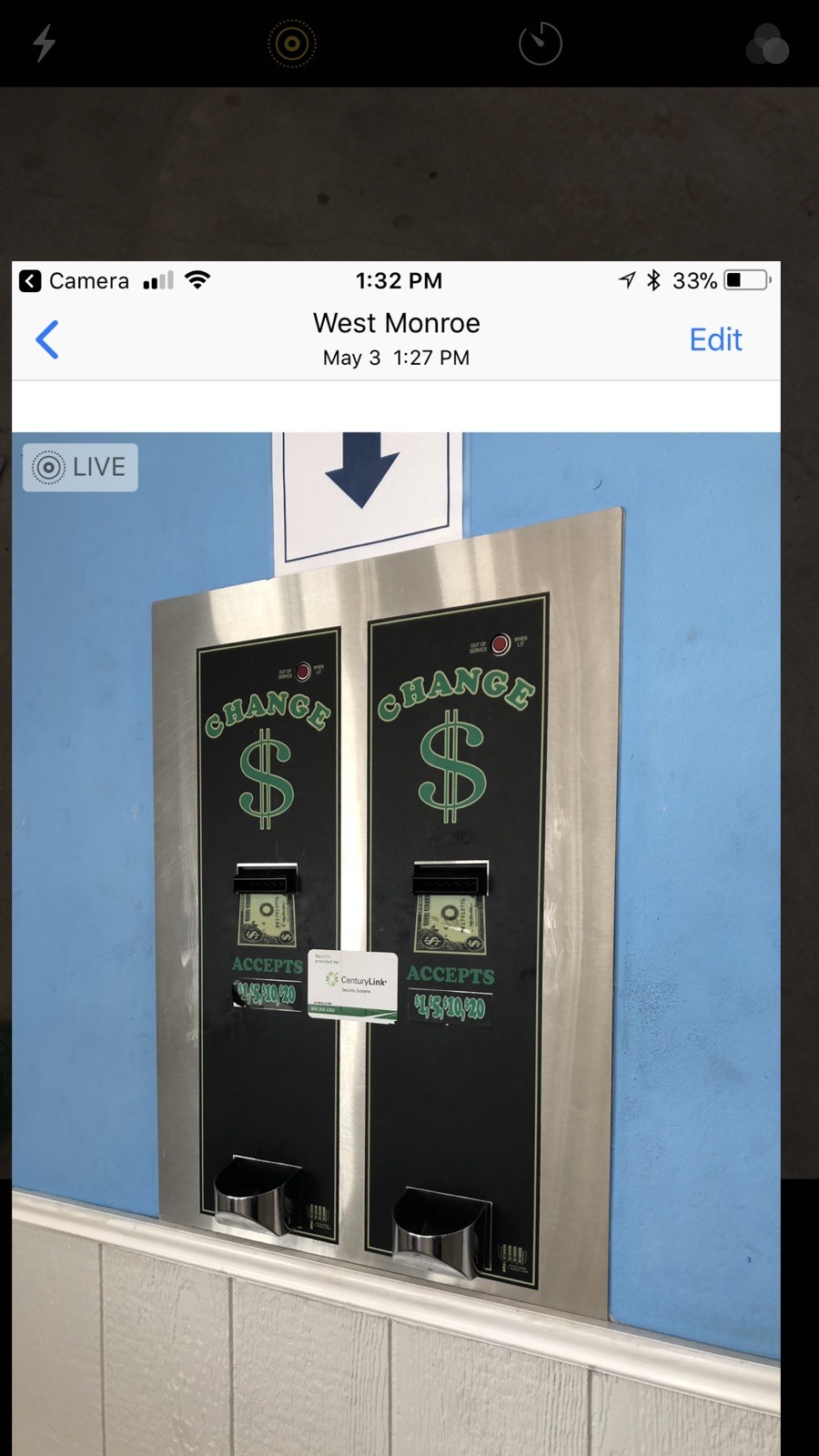Open the camera timer options
This screenshot has height=1456, width=819.
tap(540, 44)
